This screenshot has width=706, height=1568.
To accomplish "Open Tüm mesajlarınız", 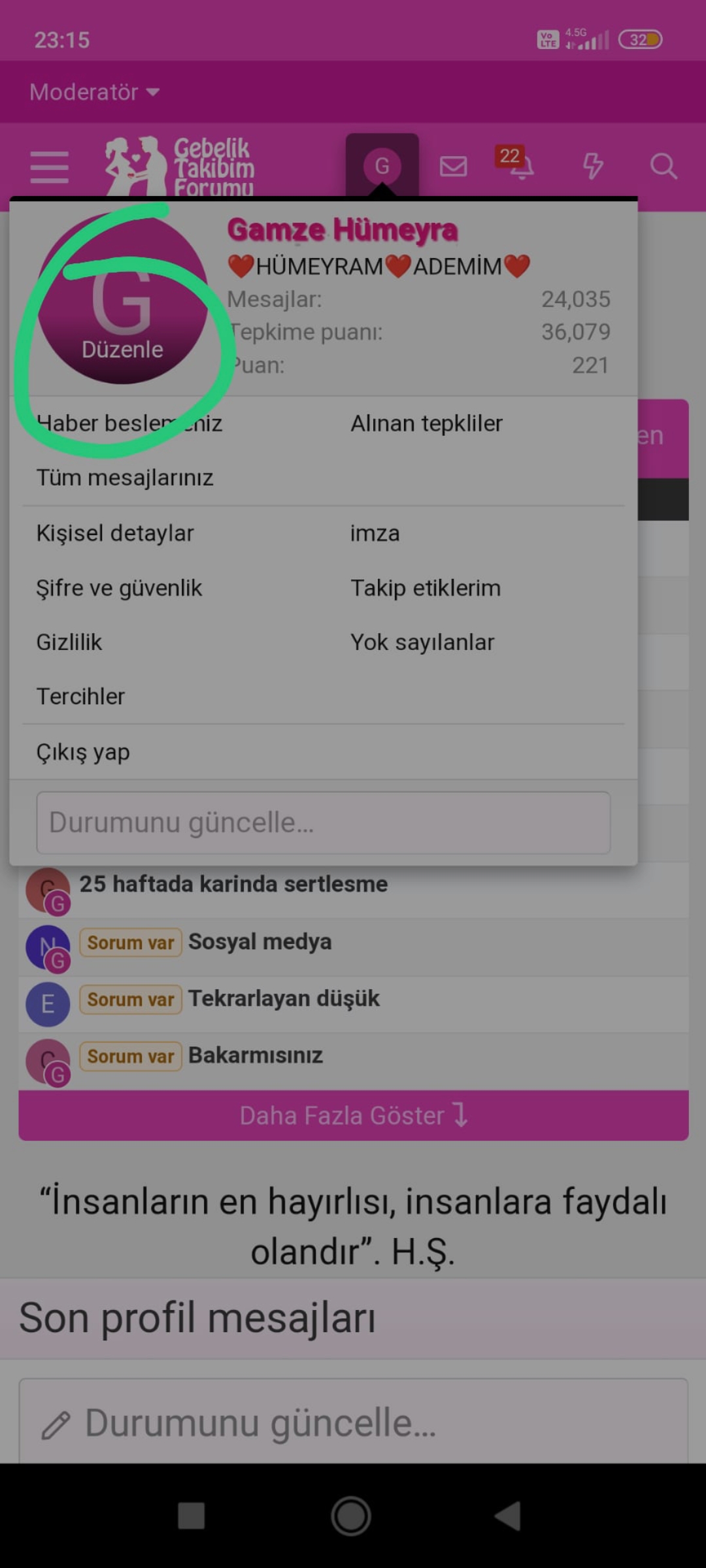I will click(125, 478).
